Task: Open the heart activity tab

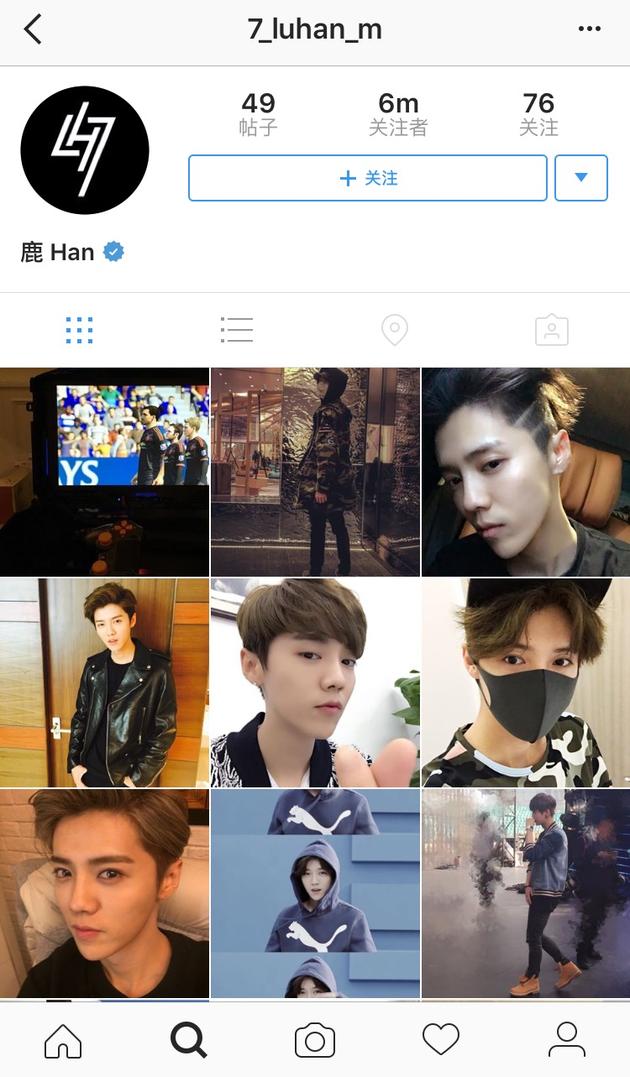Action: (x=441, y=1040)
